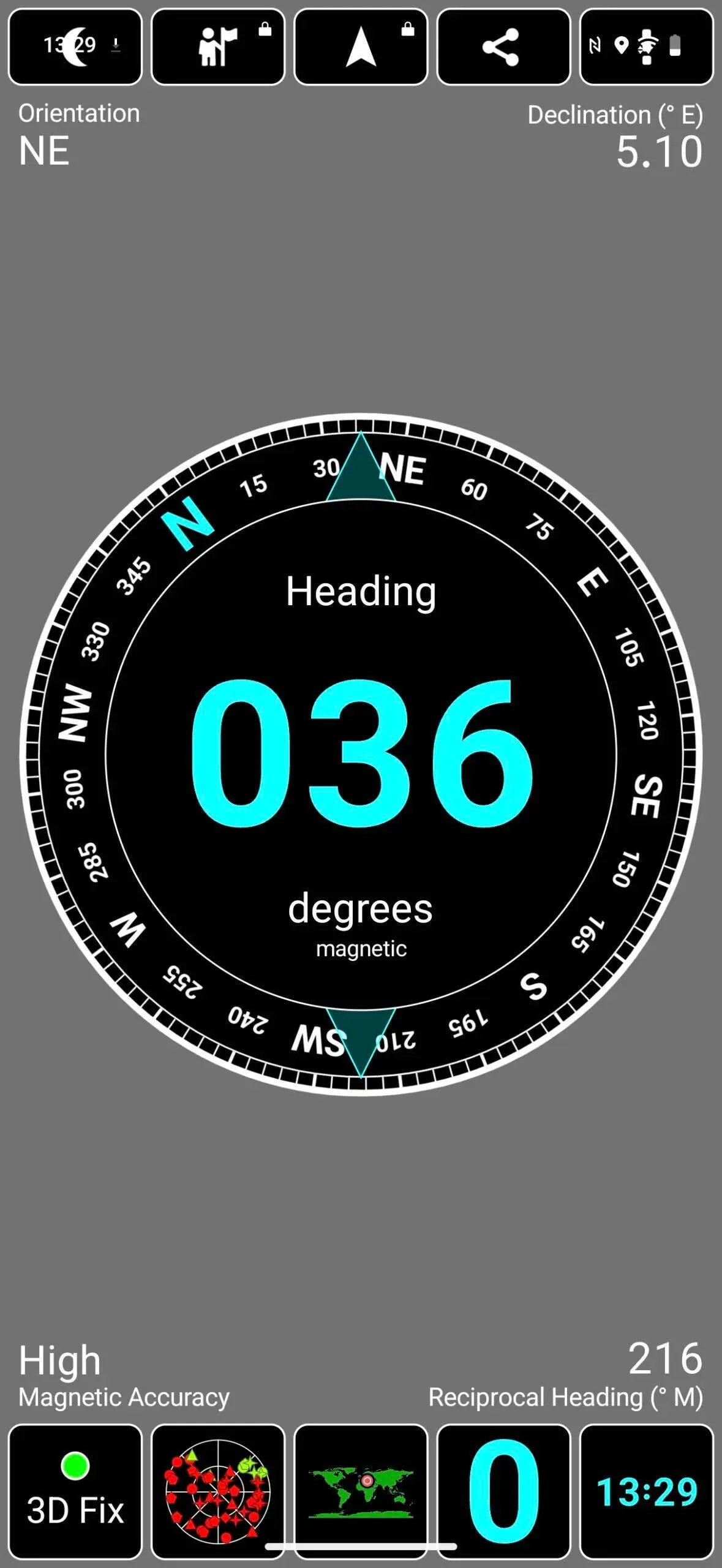Share the current heading data
722x1568 pixels.
[503, 47]
